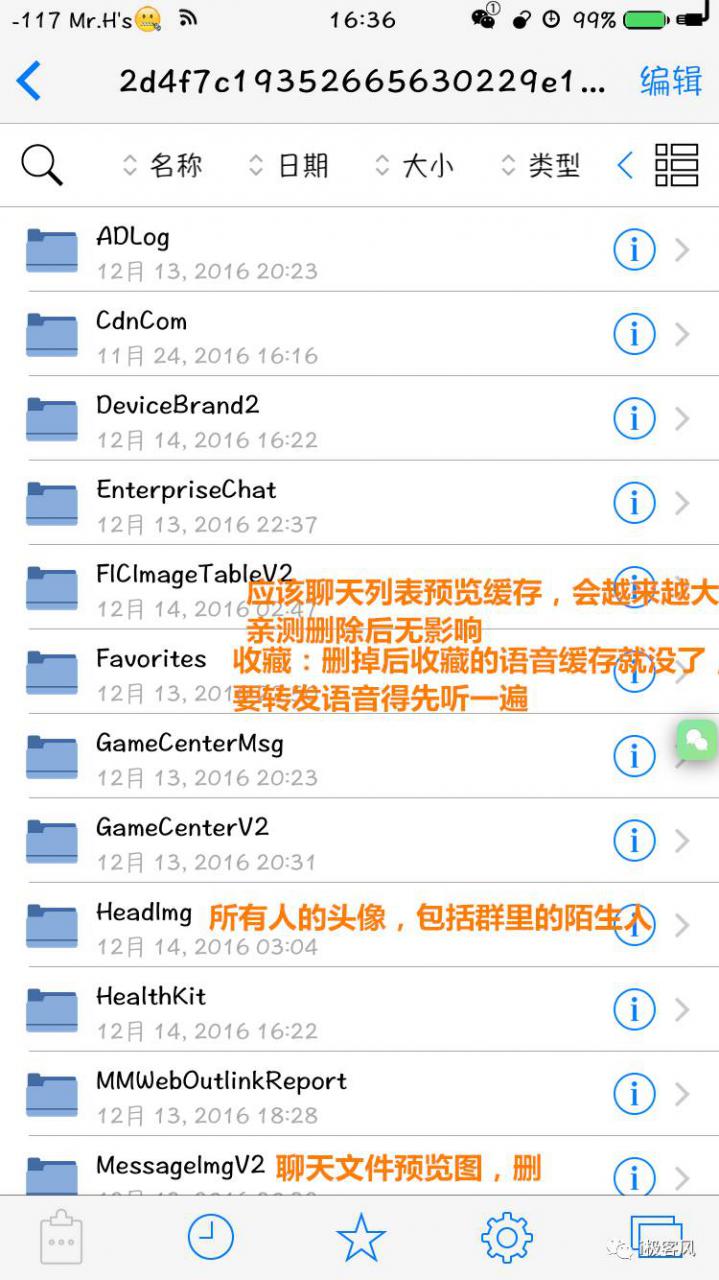This screenshot has width=719, height=1280.
Task: Open the file search magnifier
Action: tap(42, 165)
